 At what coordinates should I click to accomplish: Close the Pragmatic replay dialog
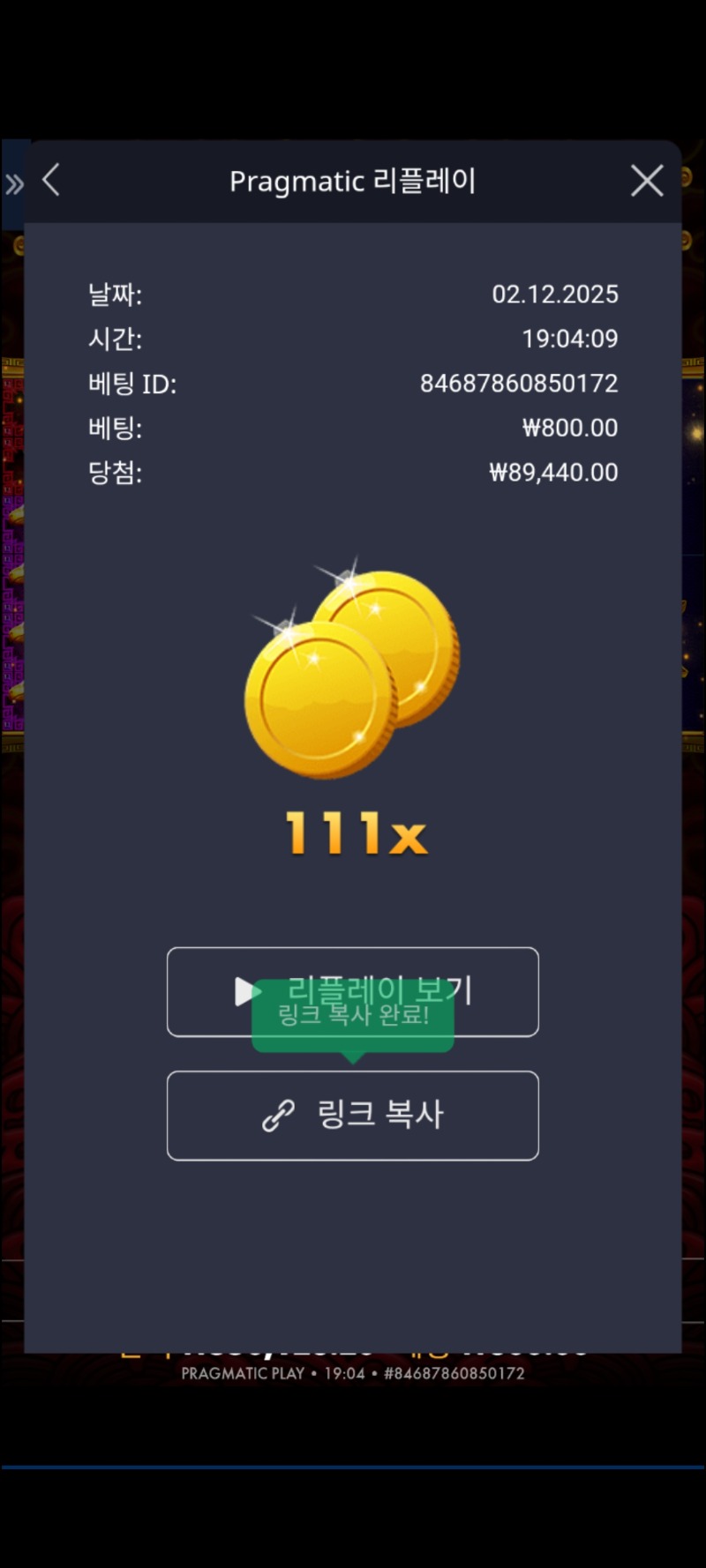647,181
